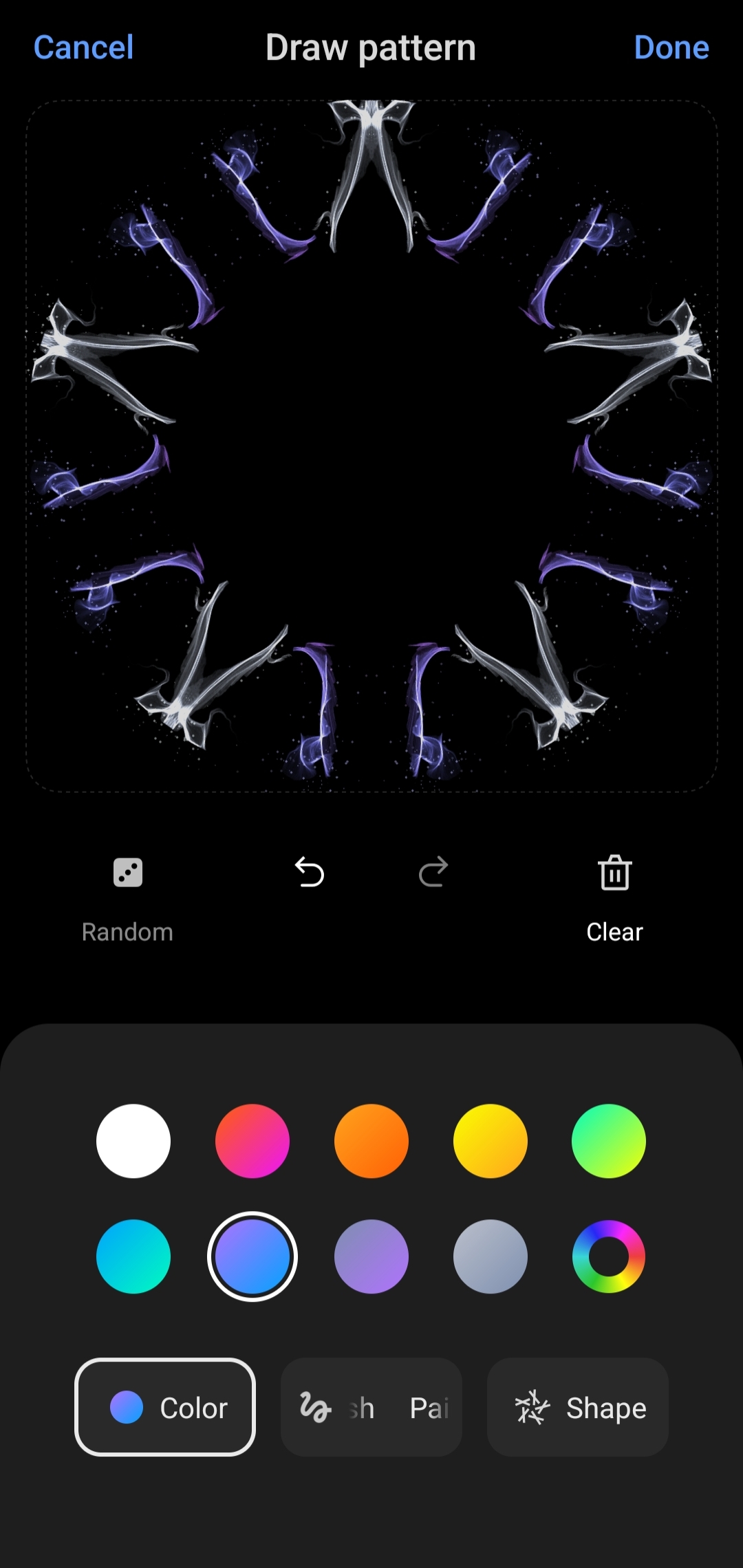Choose the orange color swatch
The height and width of the screenshot is (1568, 743).
click(371, 1141)
